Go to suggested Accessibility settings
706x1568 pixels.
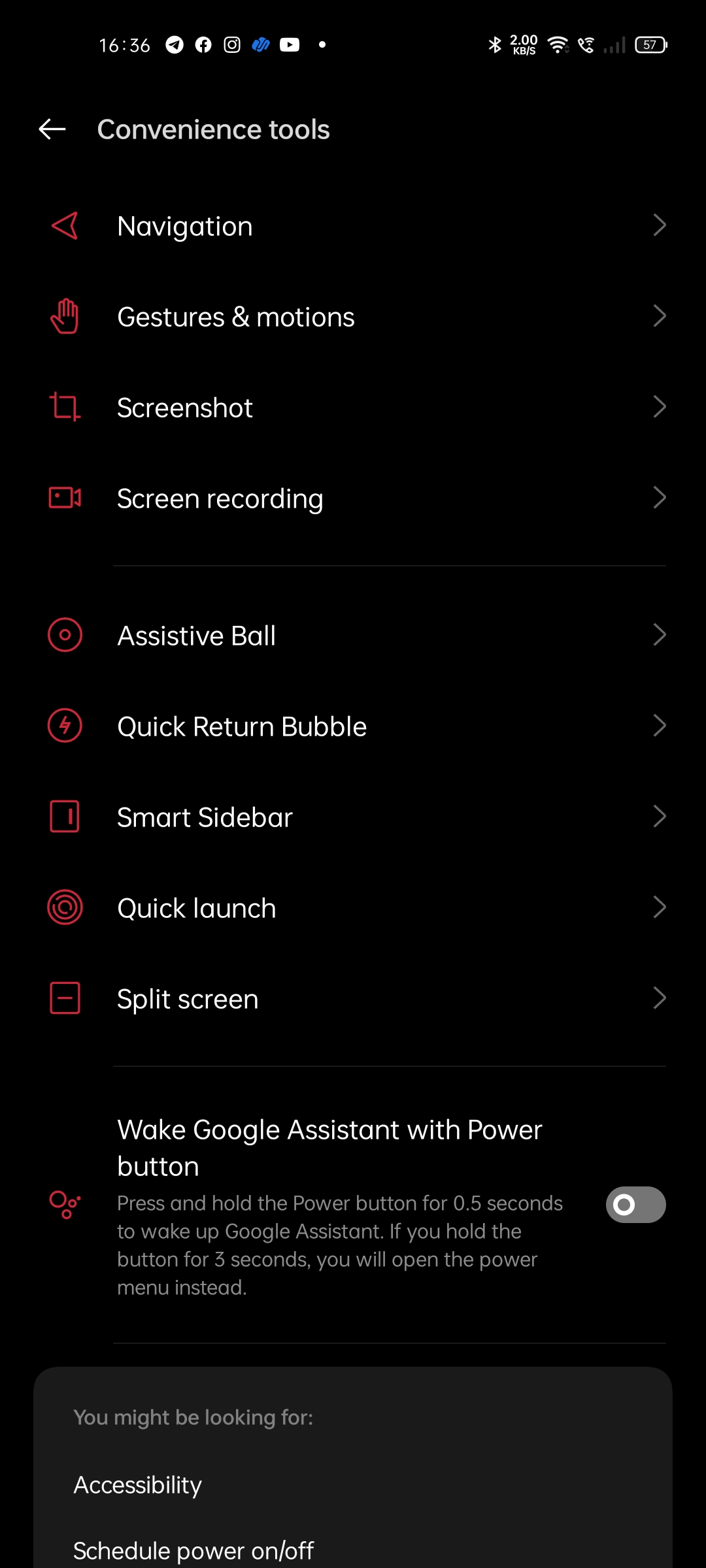[x=138, y=1485]
